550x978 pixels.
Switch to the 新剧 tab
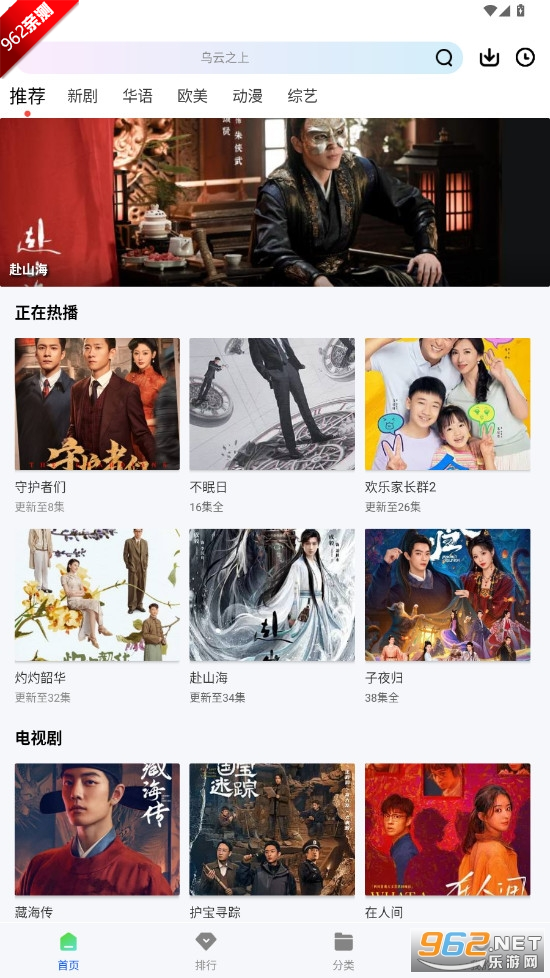(82, 96)
